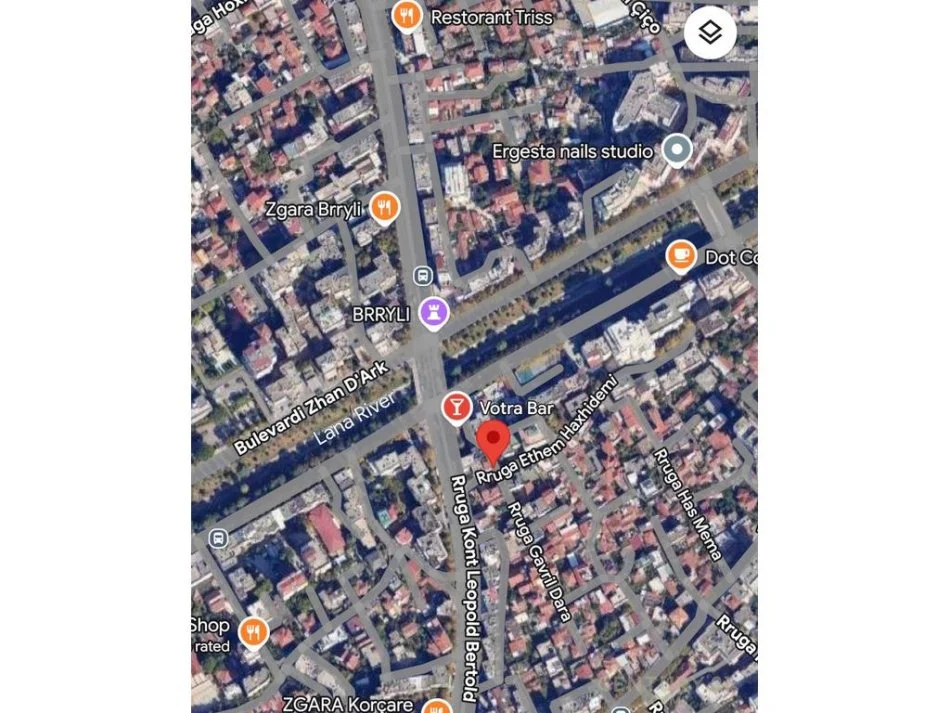Image resolution: width=950 pixels, height=713 pixels.
Task: Select the Dot coffee shop marker
Action: 681,256
